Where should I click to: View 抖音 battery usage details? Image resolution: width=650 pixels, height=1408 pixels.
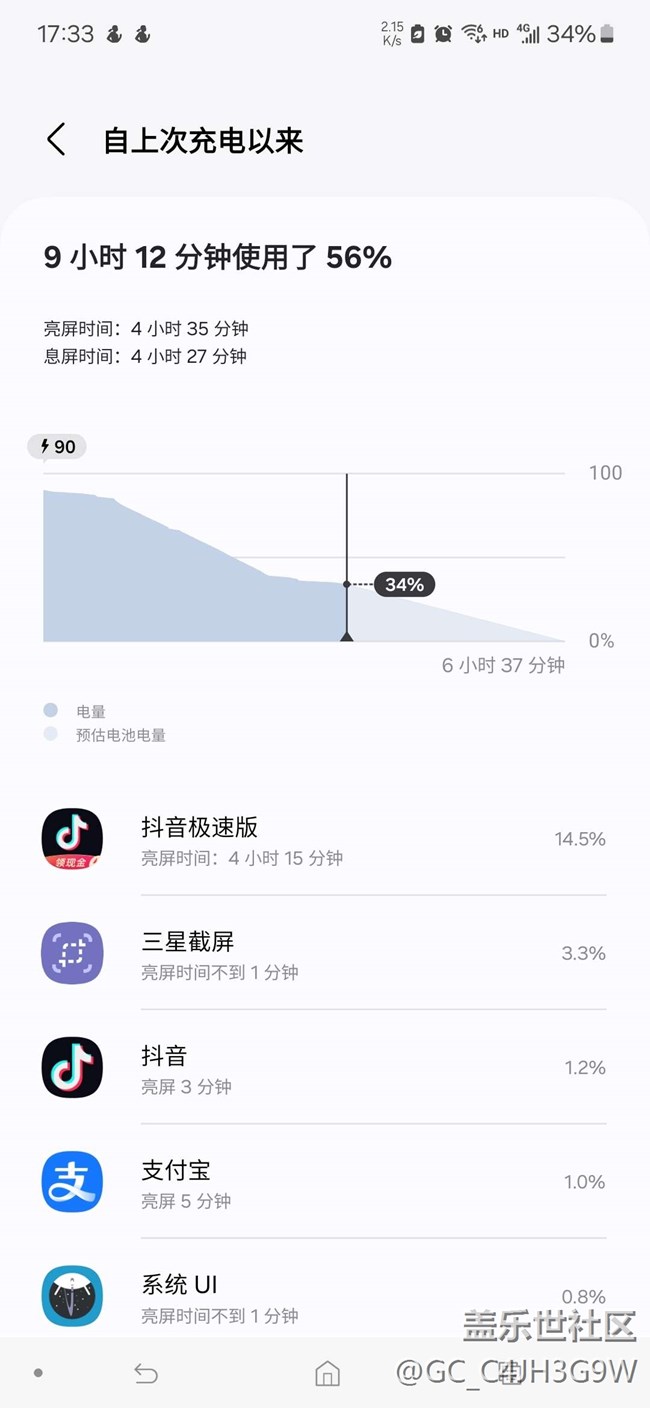click(323, 1068)
